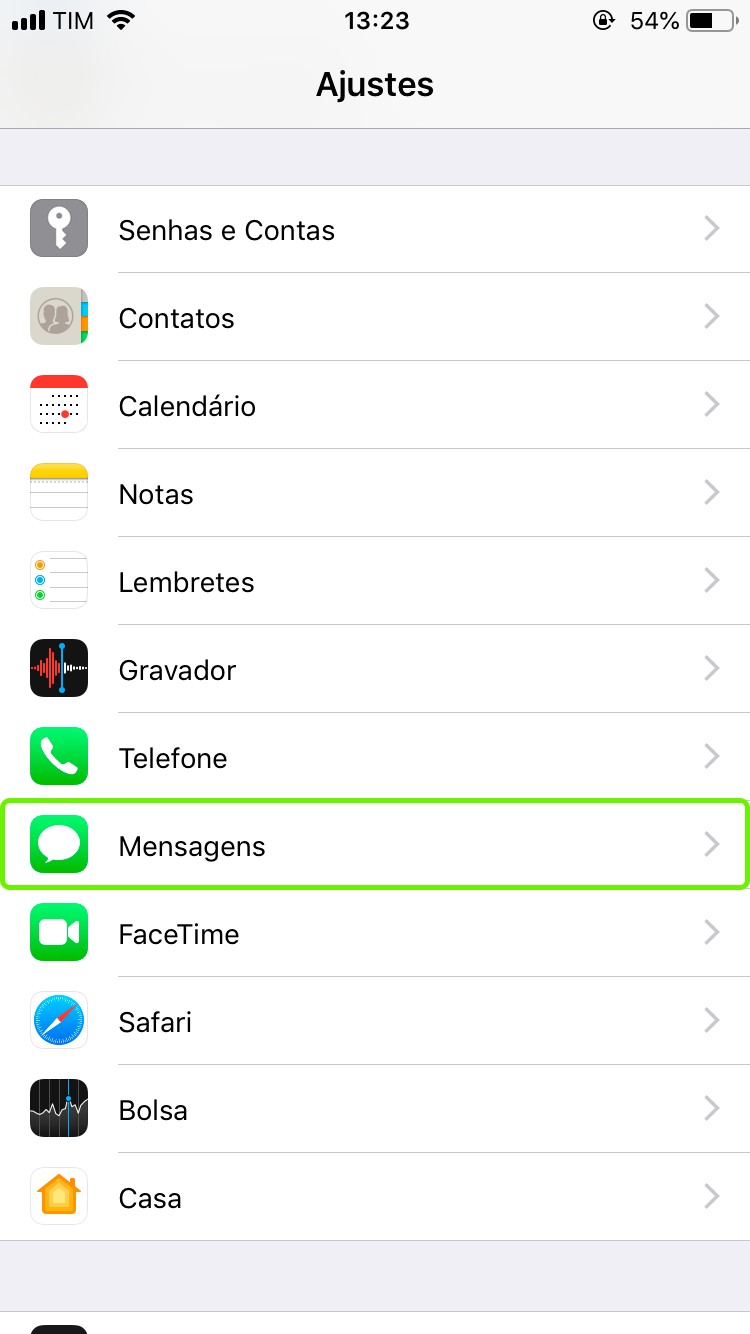Go to FaceTime settings
The image size is (750, 1334).
(x=375, y=934)
